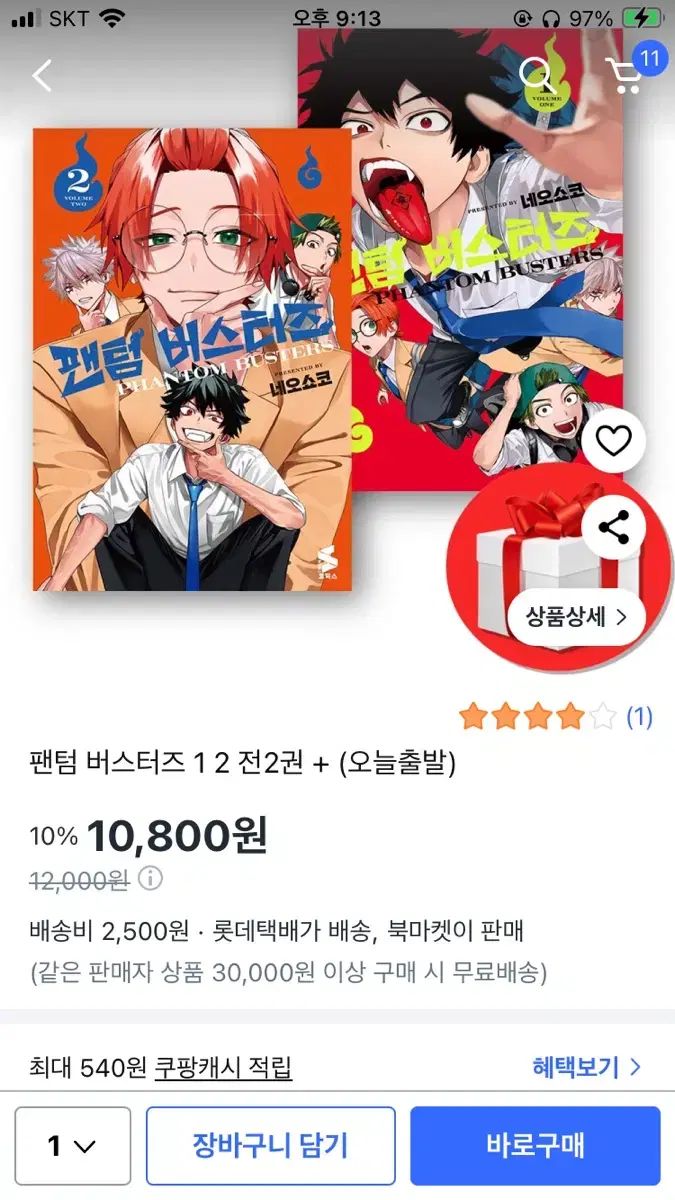Buy now with 바로구매

click(535, 1145)
